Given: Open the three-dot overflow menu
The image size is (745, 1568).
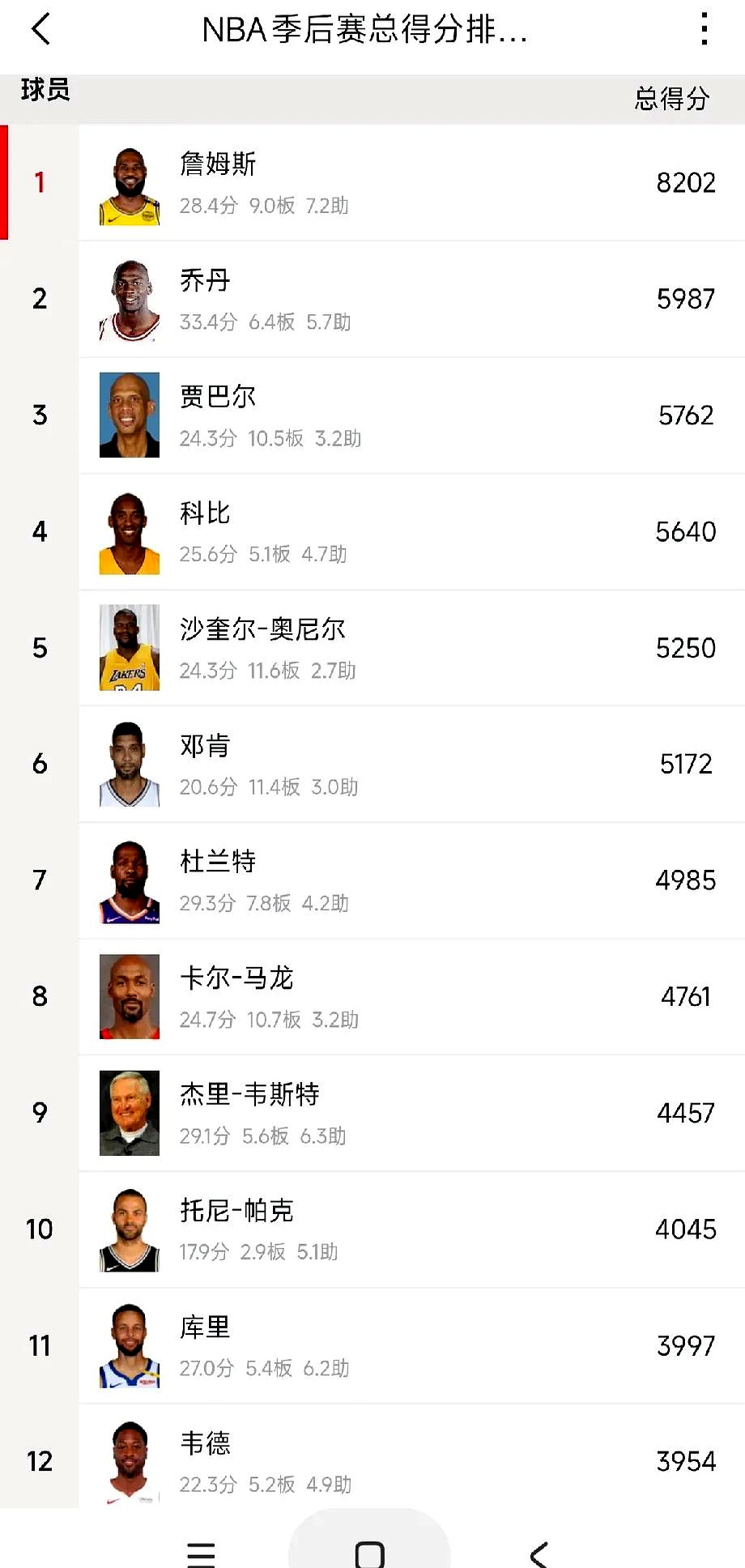Looking at the screenshot, I should point(704,27).
